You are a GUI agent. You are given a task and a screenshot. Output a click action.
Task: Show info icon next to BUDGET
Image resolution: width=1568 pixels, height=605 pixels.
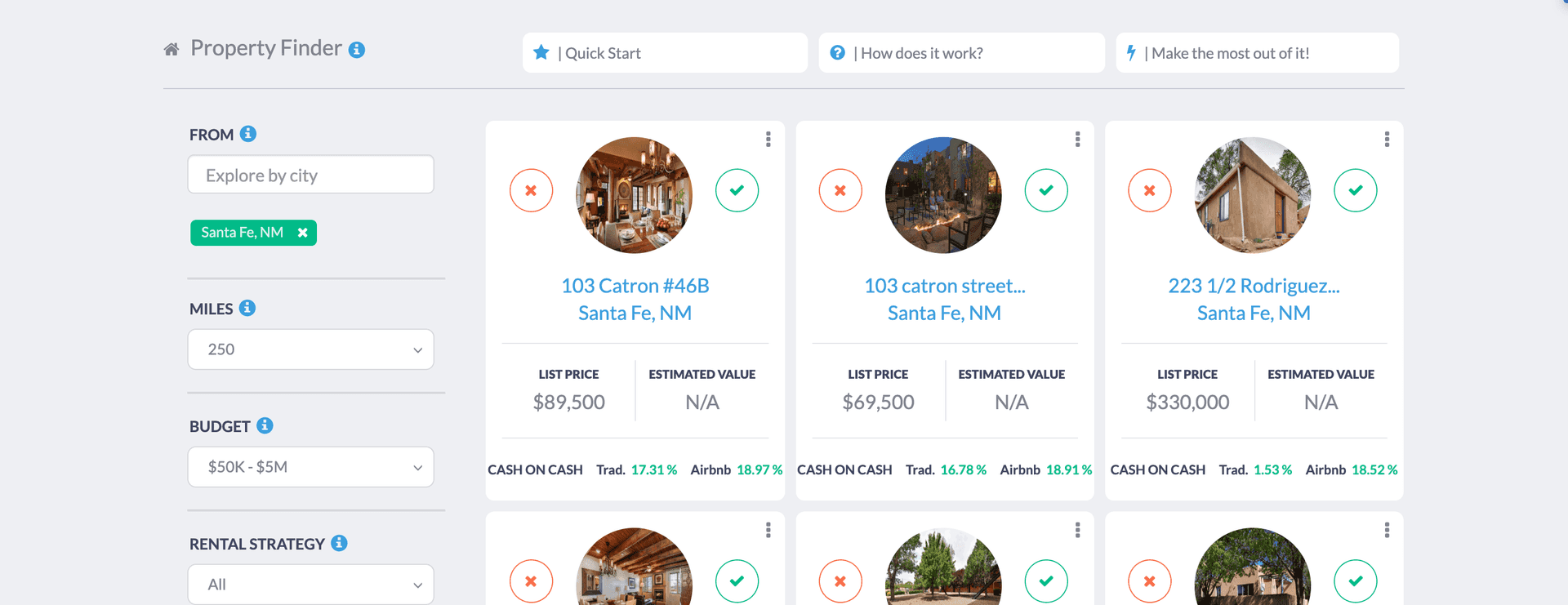pos(265,425)
